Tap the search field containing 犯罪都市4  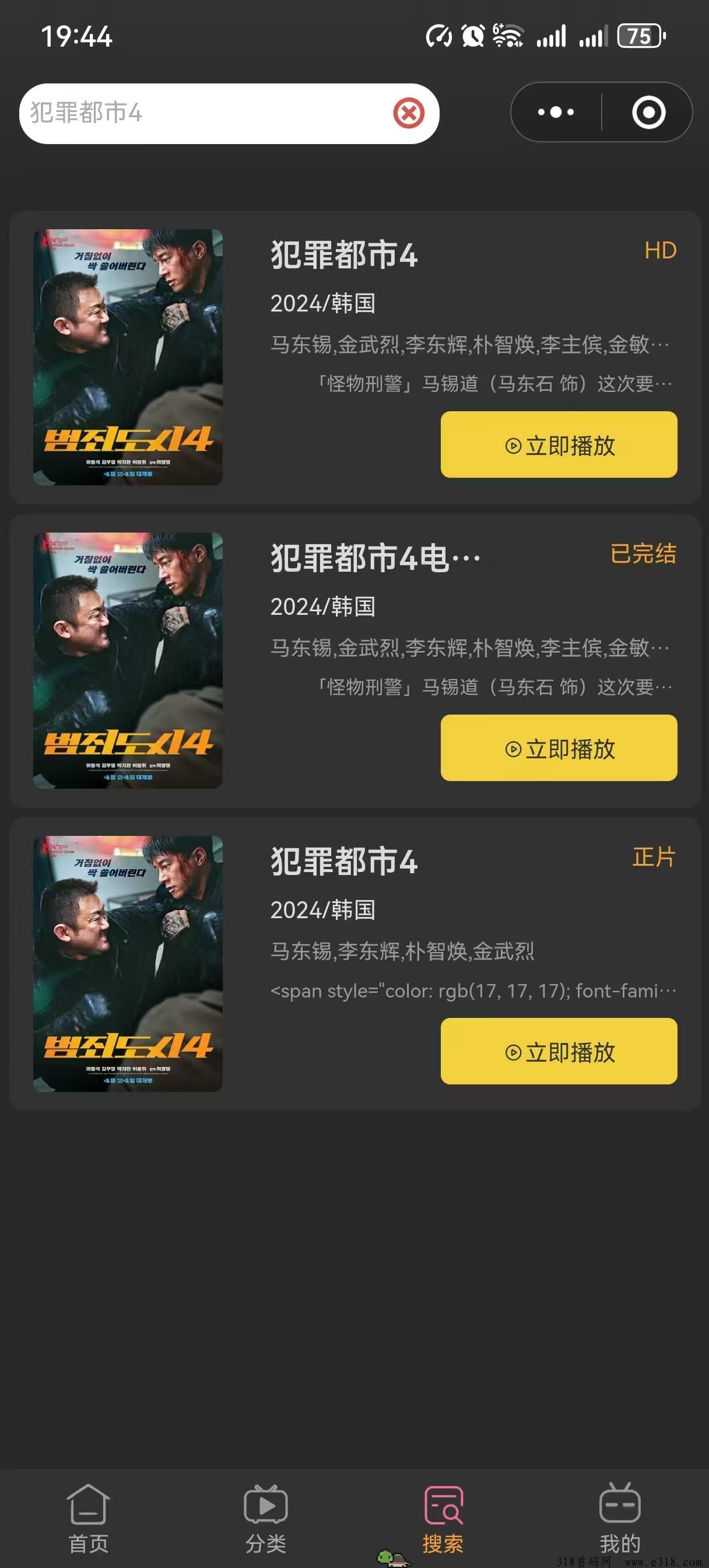coord(207,113)
